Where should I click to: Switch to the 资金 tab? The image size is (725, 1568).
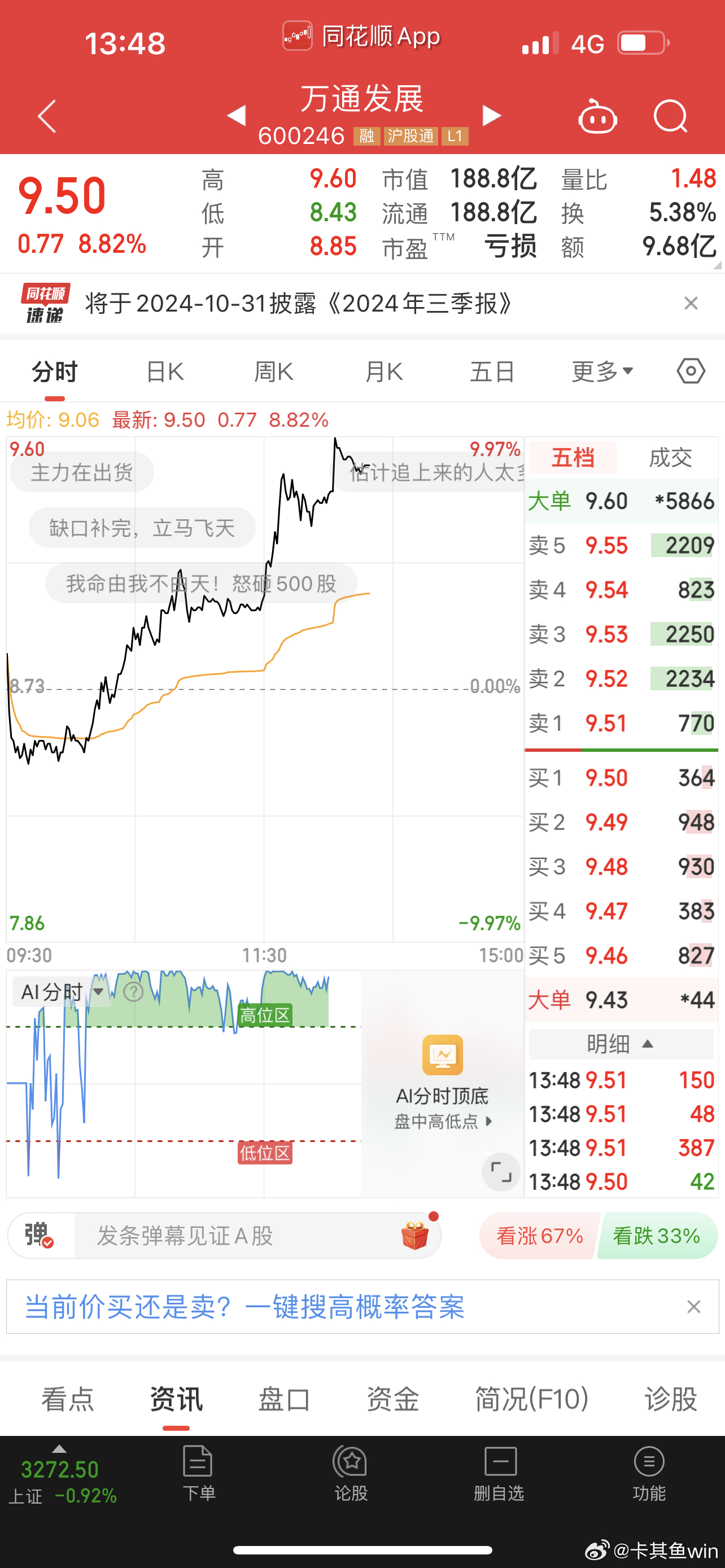[x=392, y=1399]
